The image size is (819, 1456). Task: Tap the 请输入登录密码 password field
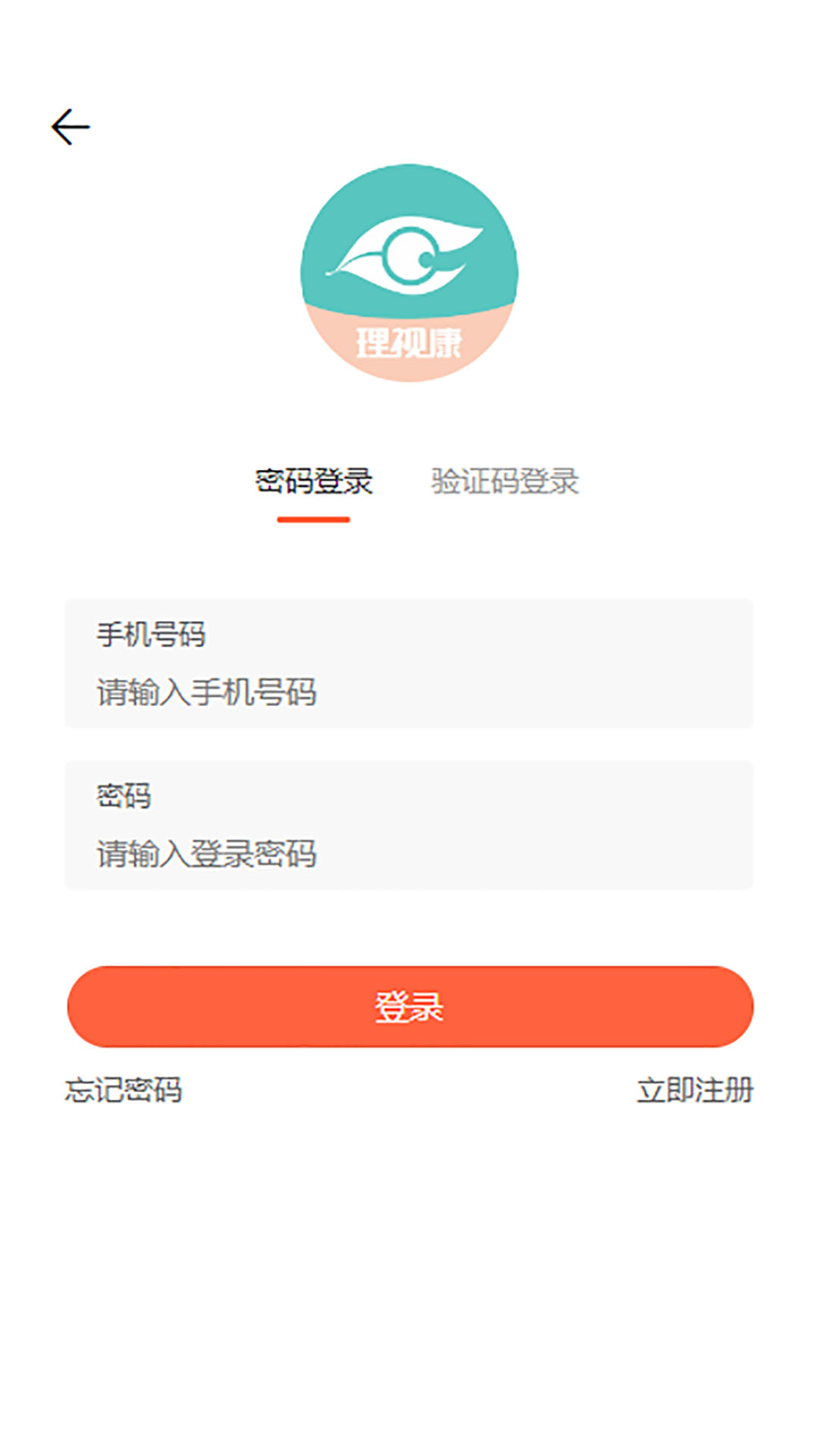point(409,825)
